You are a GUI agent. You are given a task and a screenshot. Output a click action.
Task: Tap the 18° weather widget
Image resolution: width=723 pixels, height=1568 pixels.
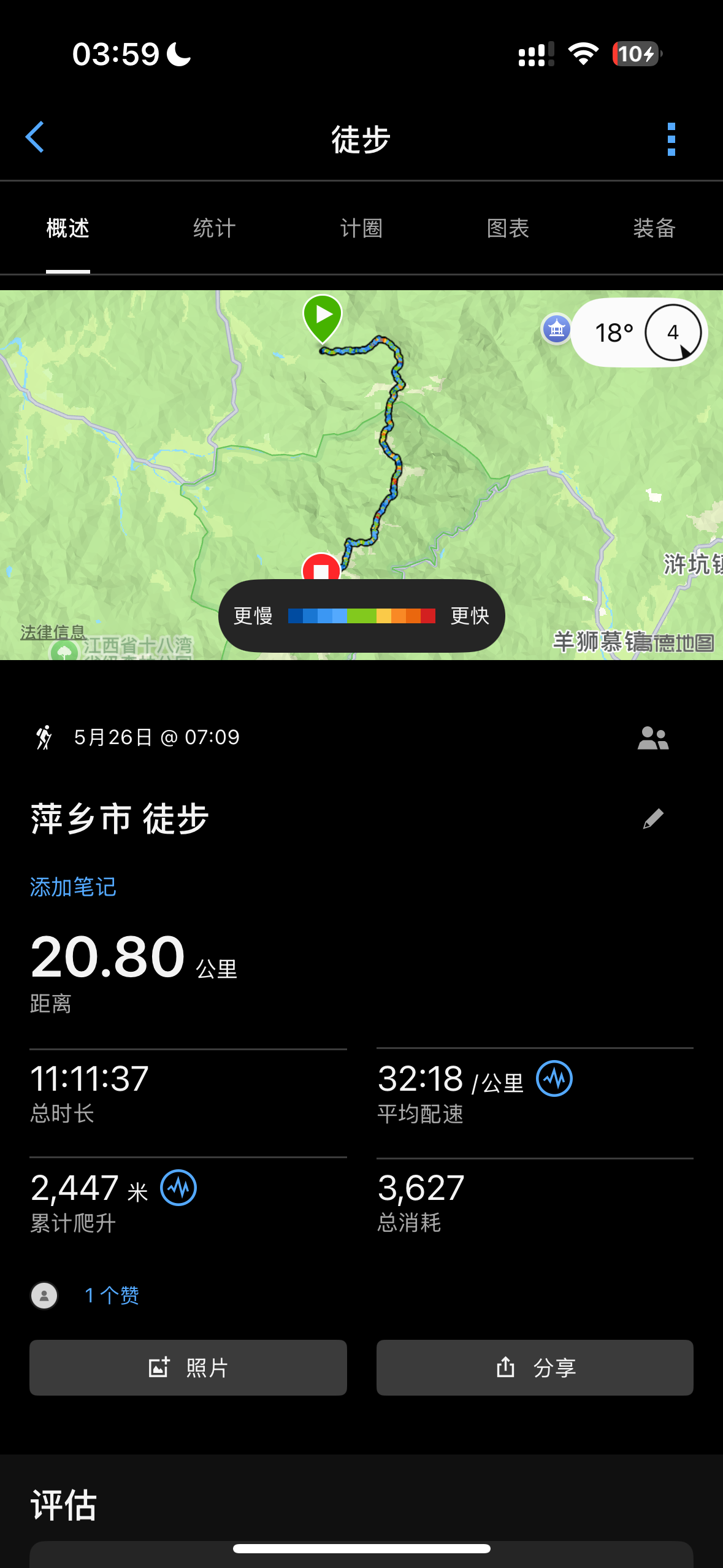640,332
